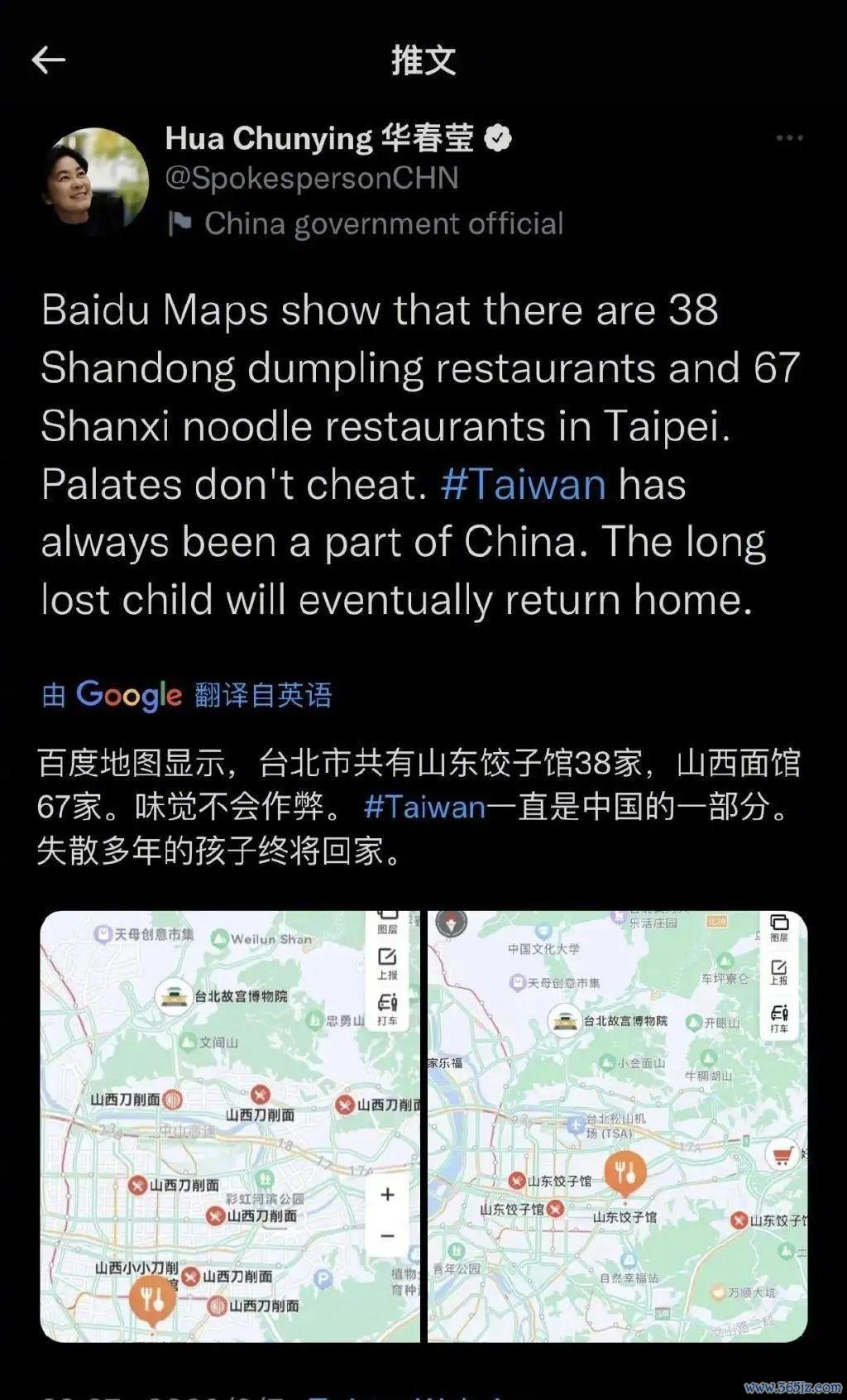The image size is (847, 1400).
Task: Go back using the arrow
Action: click(x=48, y=60)
